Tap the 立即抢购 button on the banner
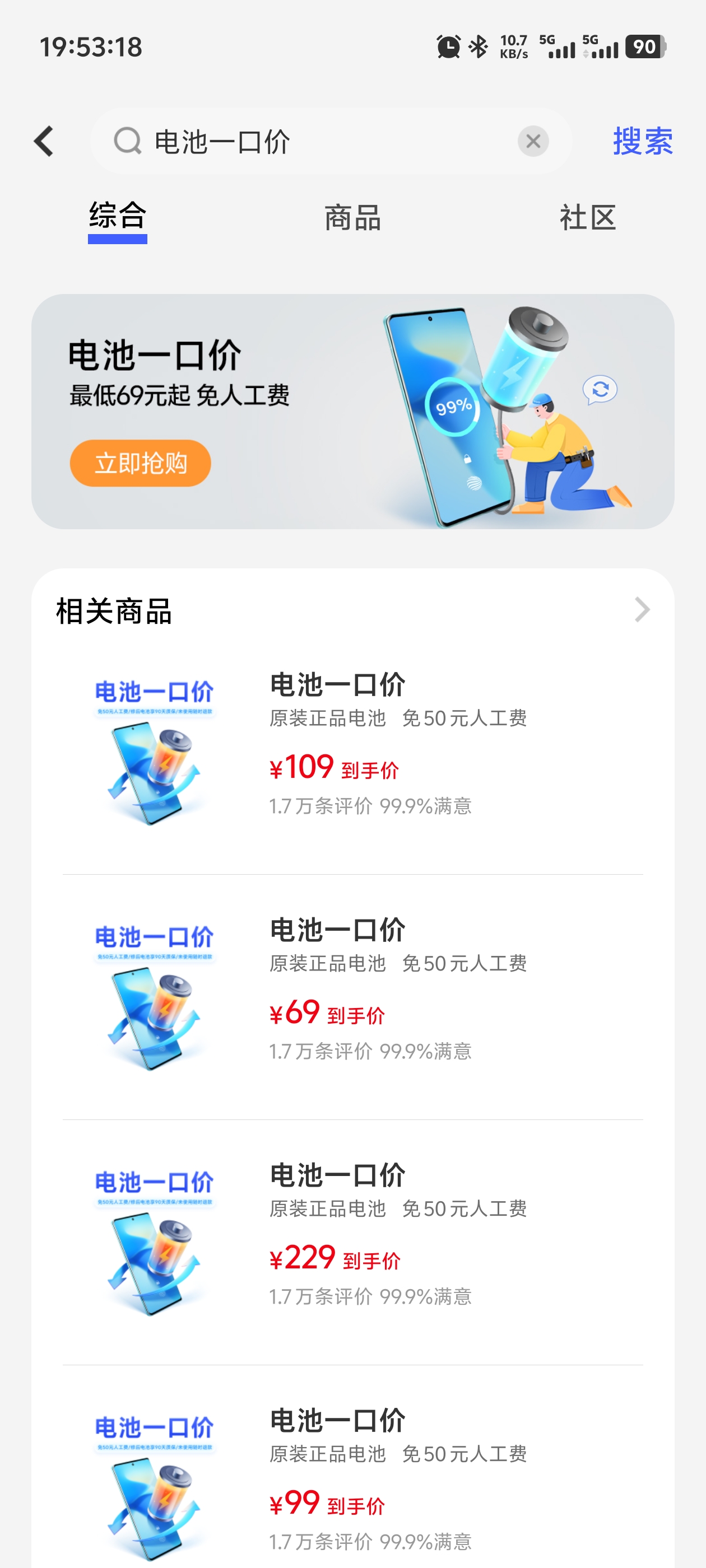This screenshot has width=706, height=1568. [140, 463]
